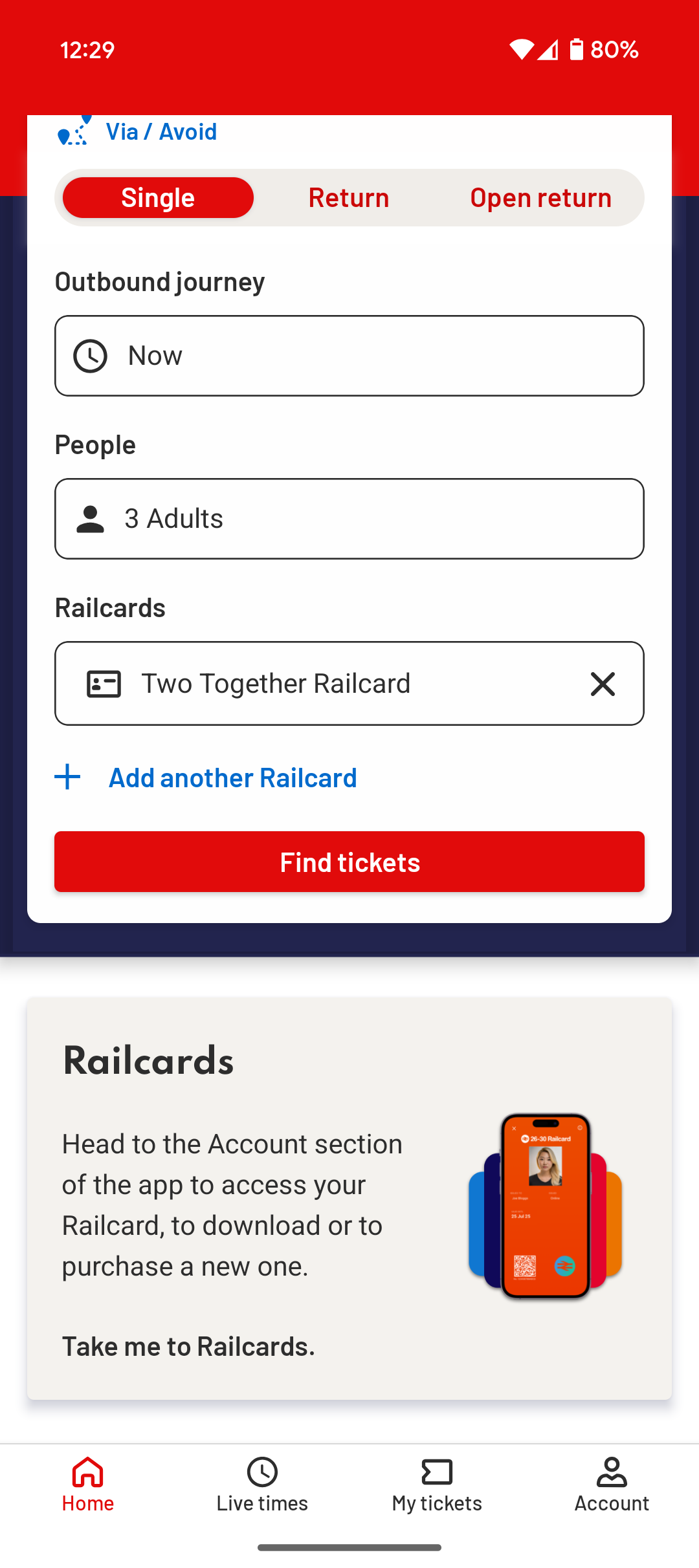
Task: Follow the Take me to Railcards link
Action: pos(188,1347)
